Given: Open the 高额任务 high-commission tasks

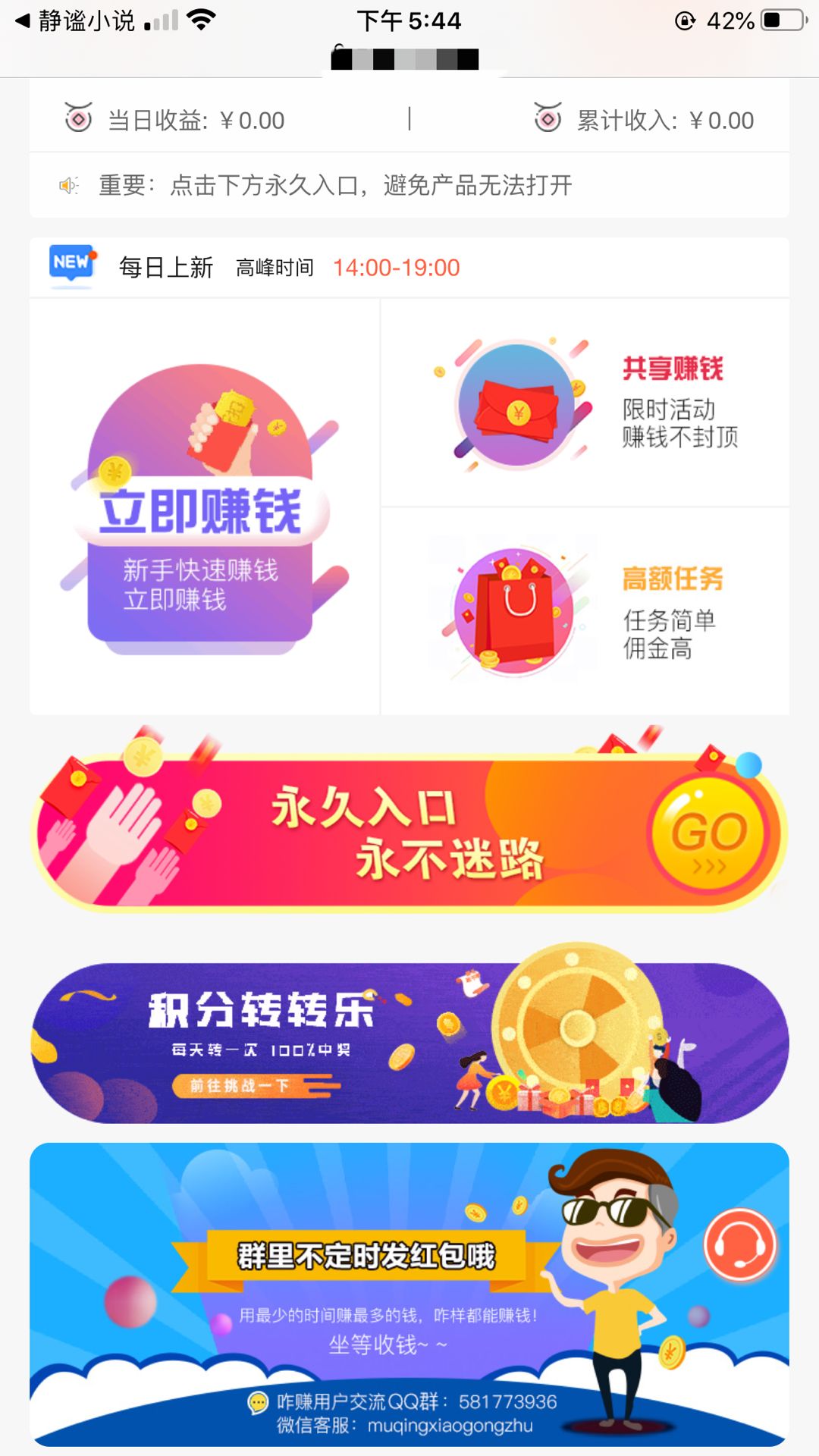Looking at the screenshot, I should (585, 611).
